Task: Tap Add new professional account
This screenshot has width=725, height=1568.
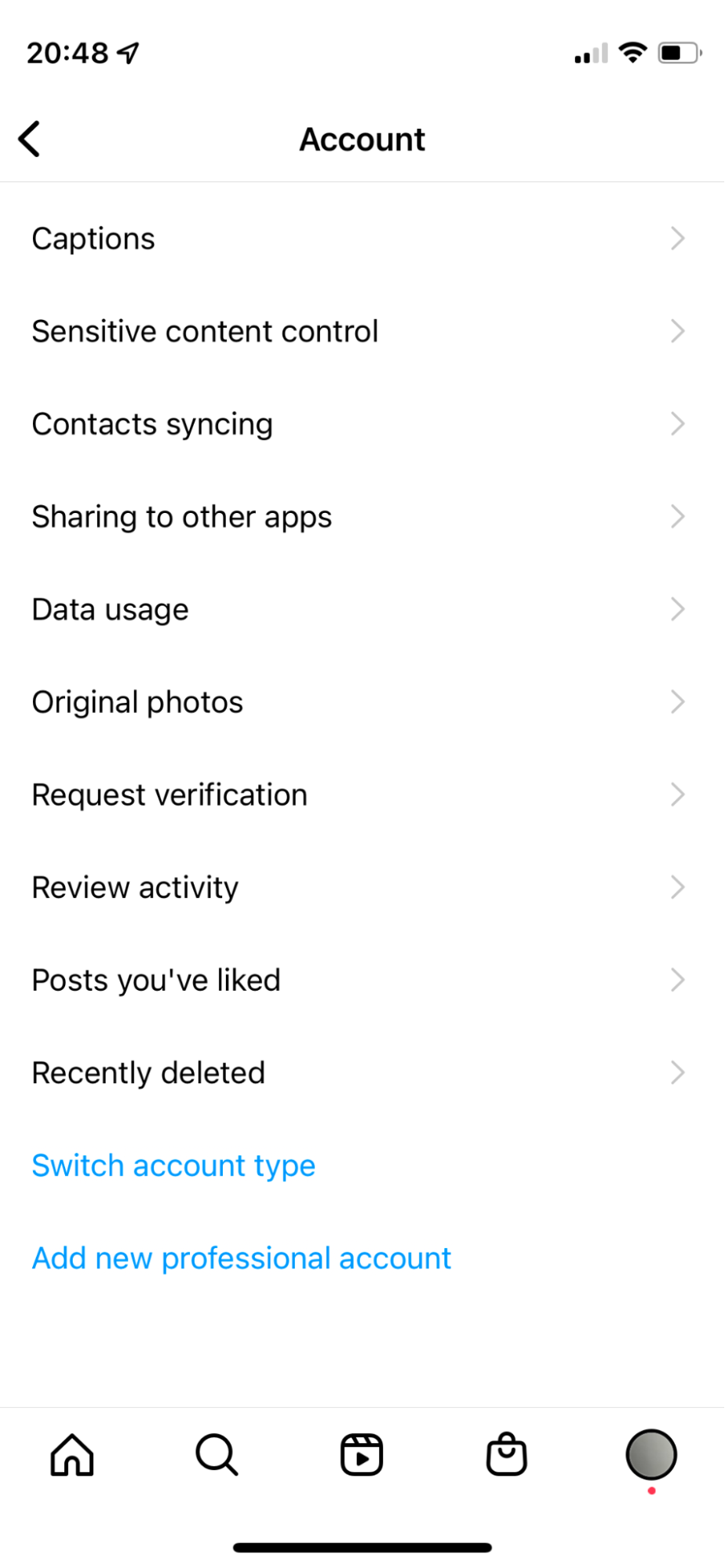Action: [241, 1258]
